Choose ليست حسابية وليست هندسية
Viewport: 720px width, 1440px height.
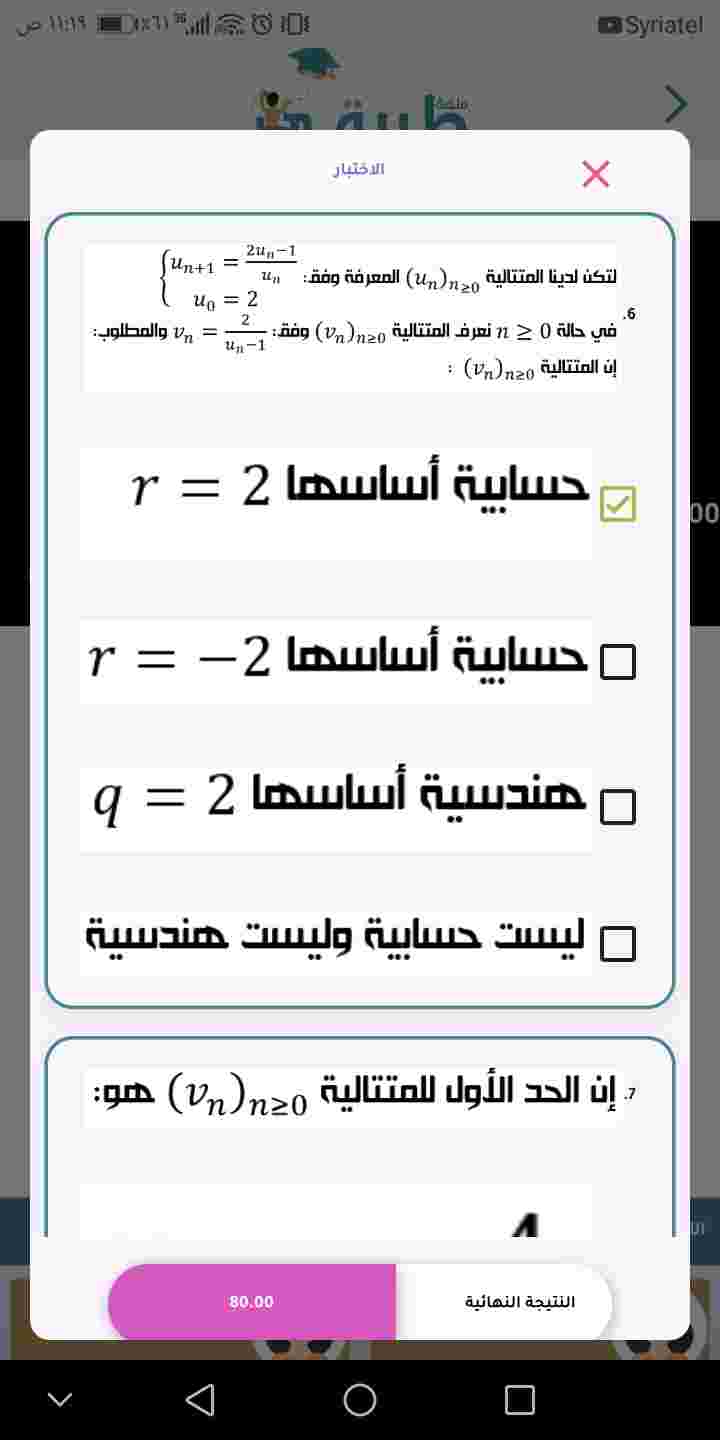618,944
